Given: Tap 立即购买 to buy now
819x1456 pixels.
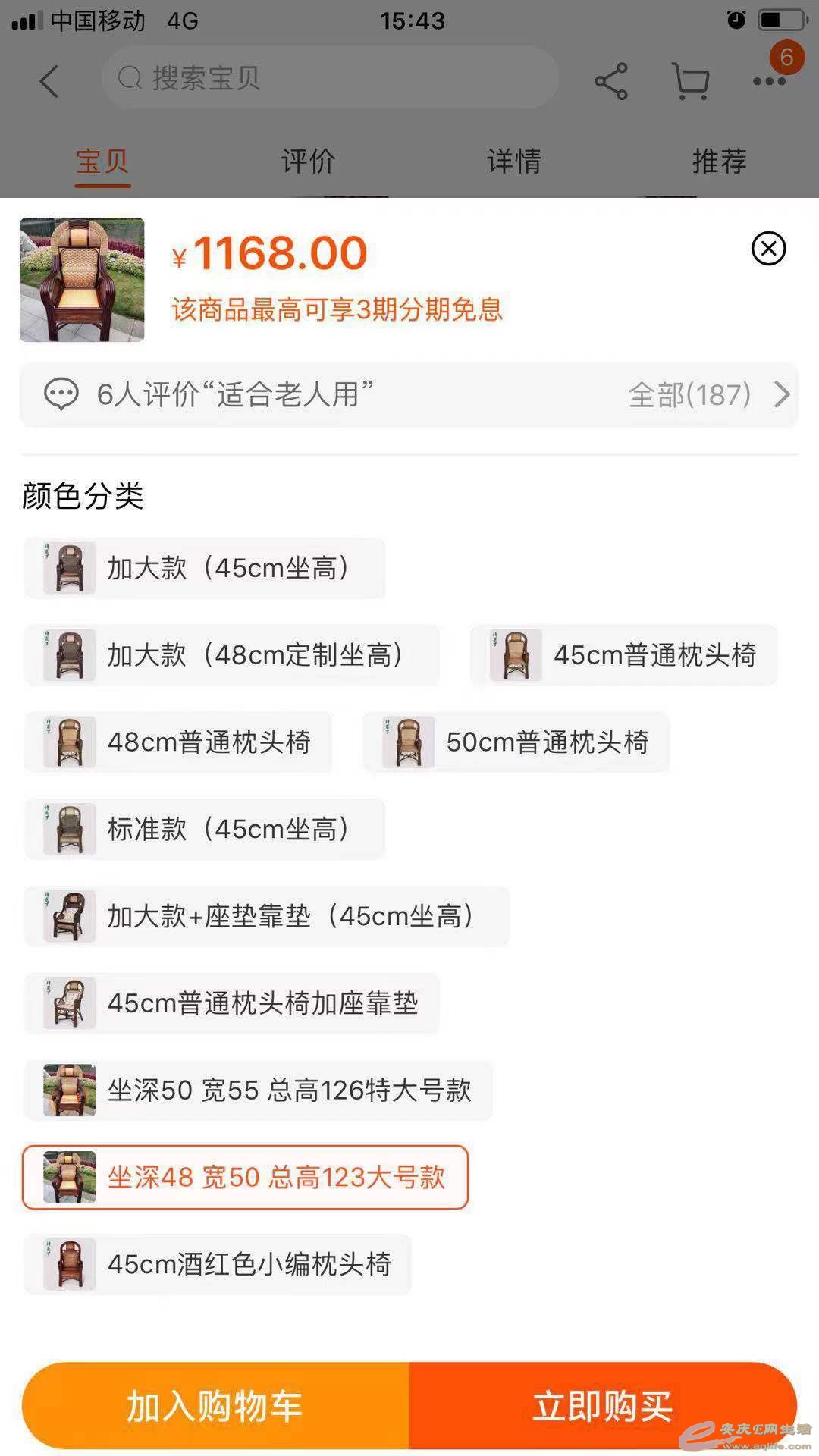Looking at the screenshot, I should coord(603,1406).
